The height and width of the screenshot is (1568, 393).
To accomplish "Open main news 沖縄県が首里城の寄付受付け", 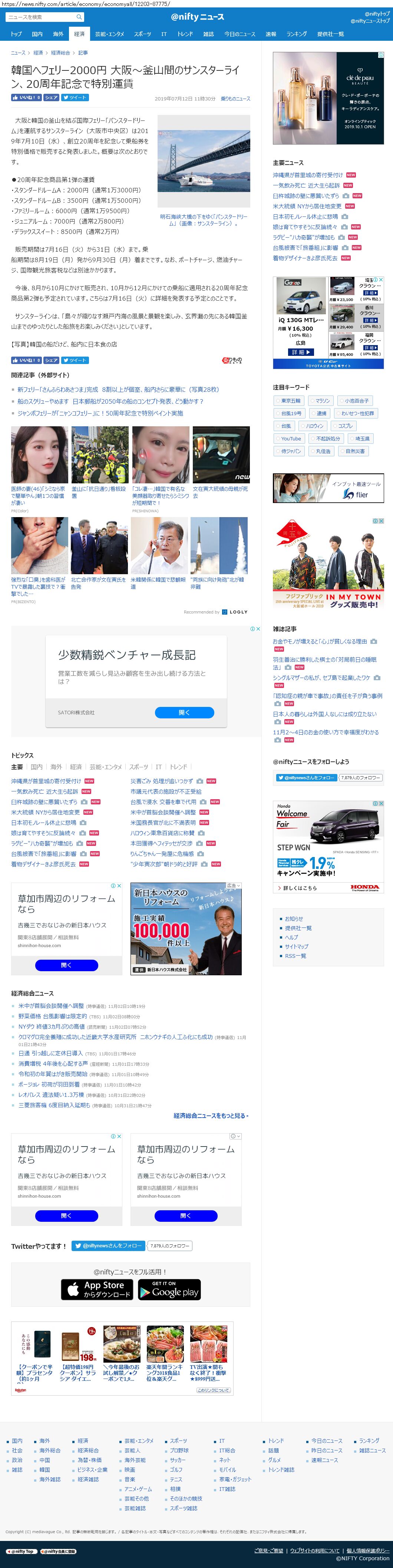I will [307, 175].
